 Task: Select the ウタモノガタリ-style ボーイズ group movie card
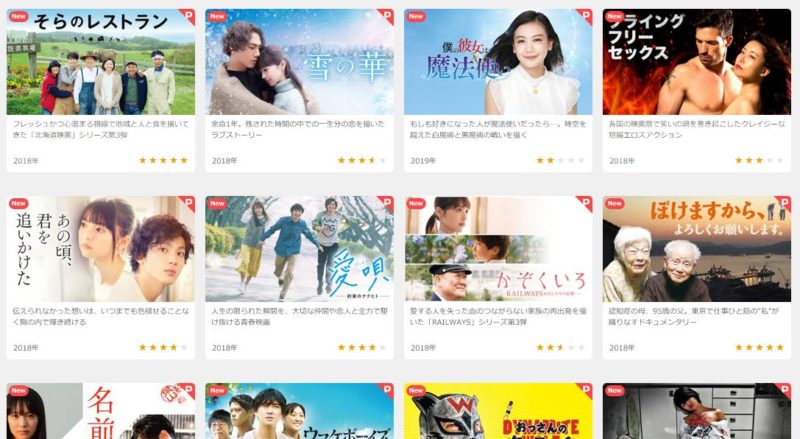299,412
